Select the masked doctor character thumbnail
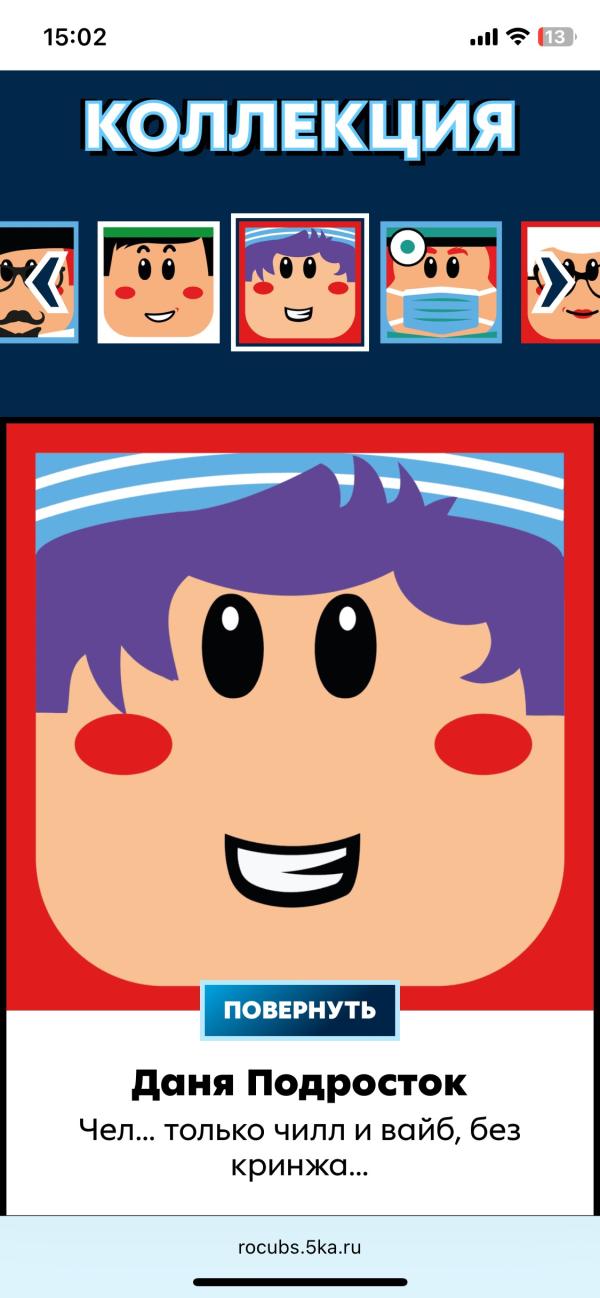 click(x=441, y=282)
